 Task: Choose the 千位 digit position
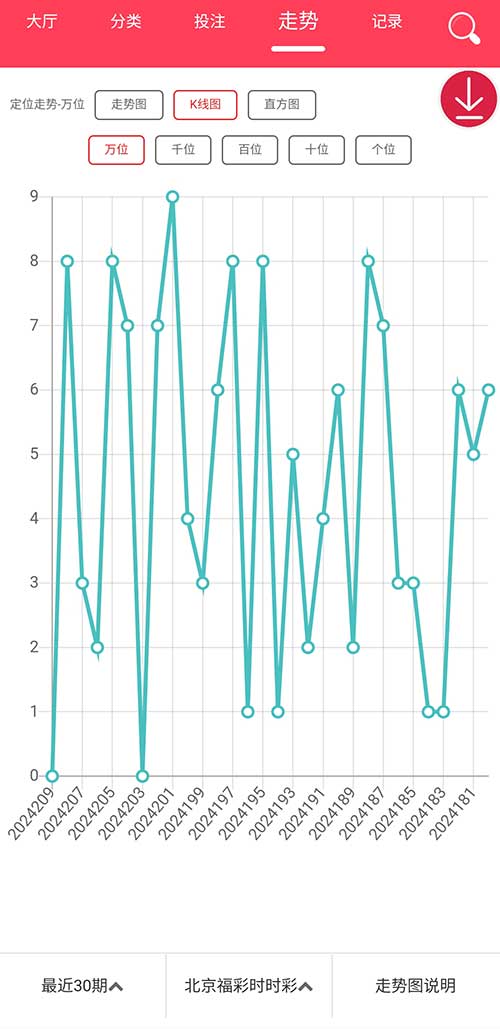183,150
